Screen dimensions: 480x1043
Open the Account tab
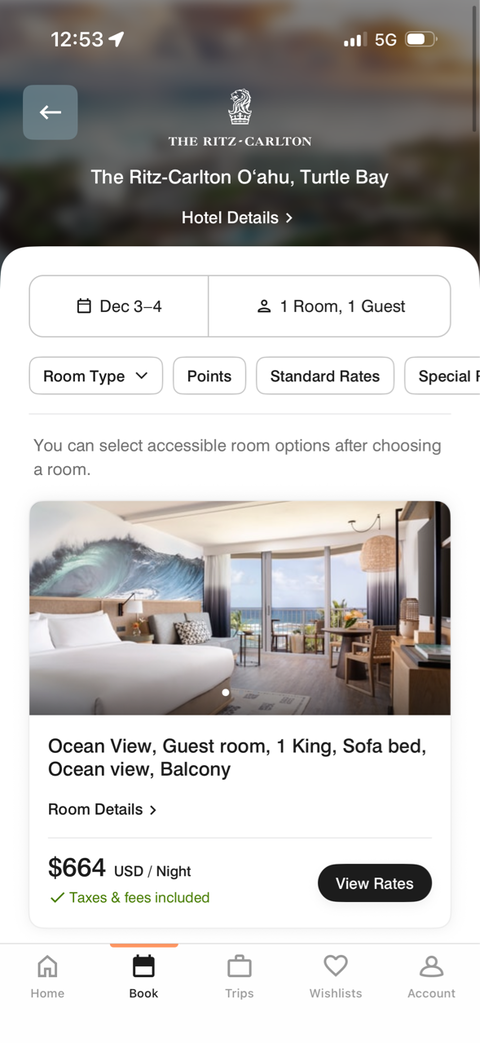tap(431, 976)
